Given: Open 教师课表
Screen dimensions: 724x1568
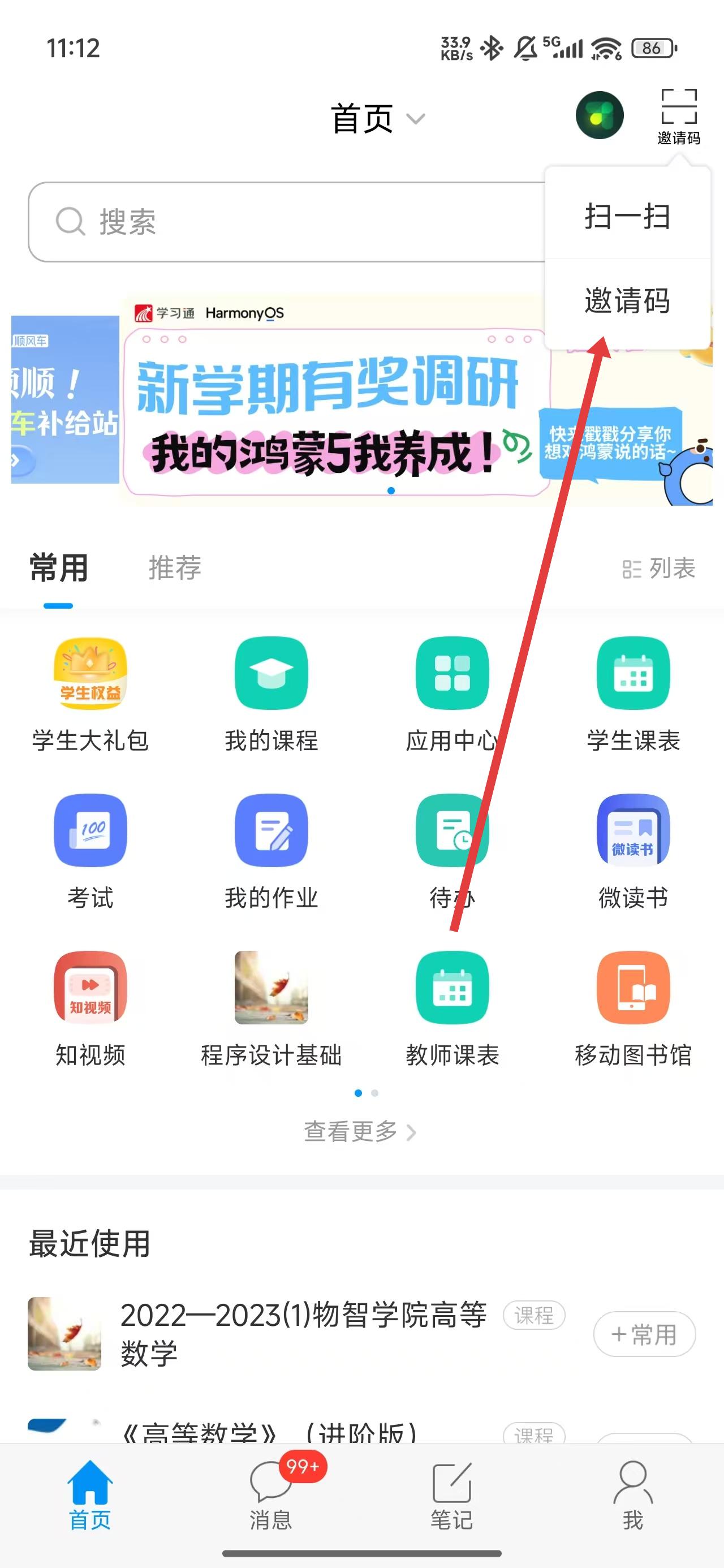Looking at the screenshot, I should 452,1008.
